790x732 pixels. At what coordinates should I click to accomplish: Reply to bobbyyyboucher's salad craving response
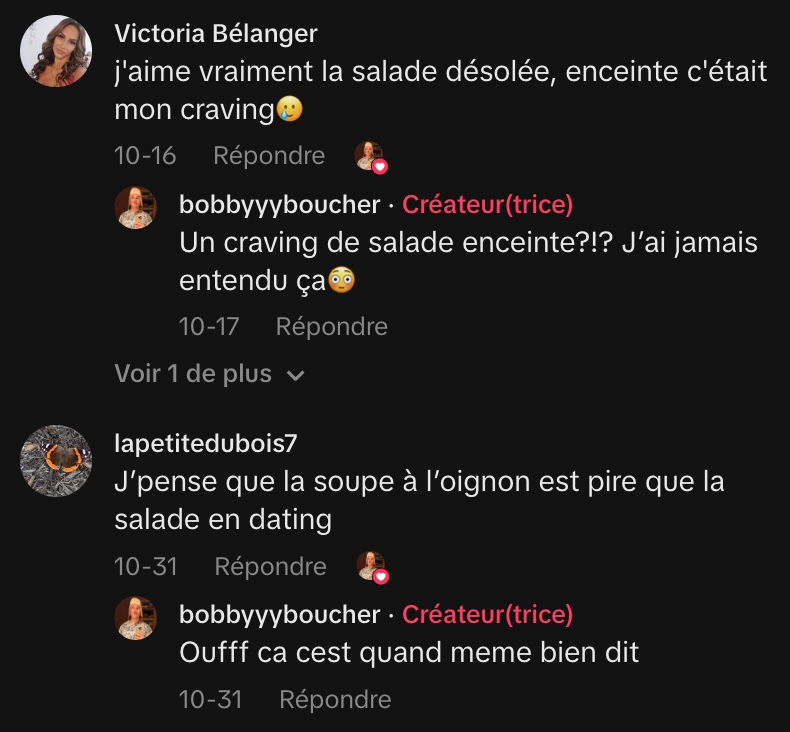coord(331,326)
